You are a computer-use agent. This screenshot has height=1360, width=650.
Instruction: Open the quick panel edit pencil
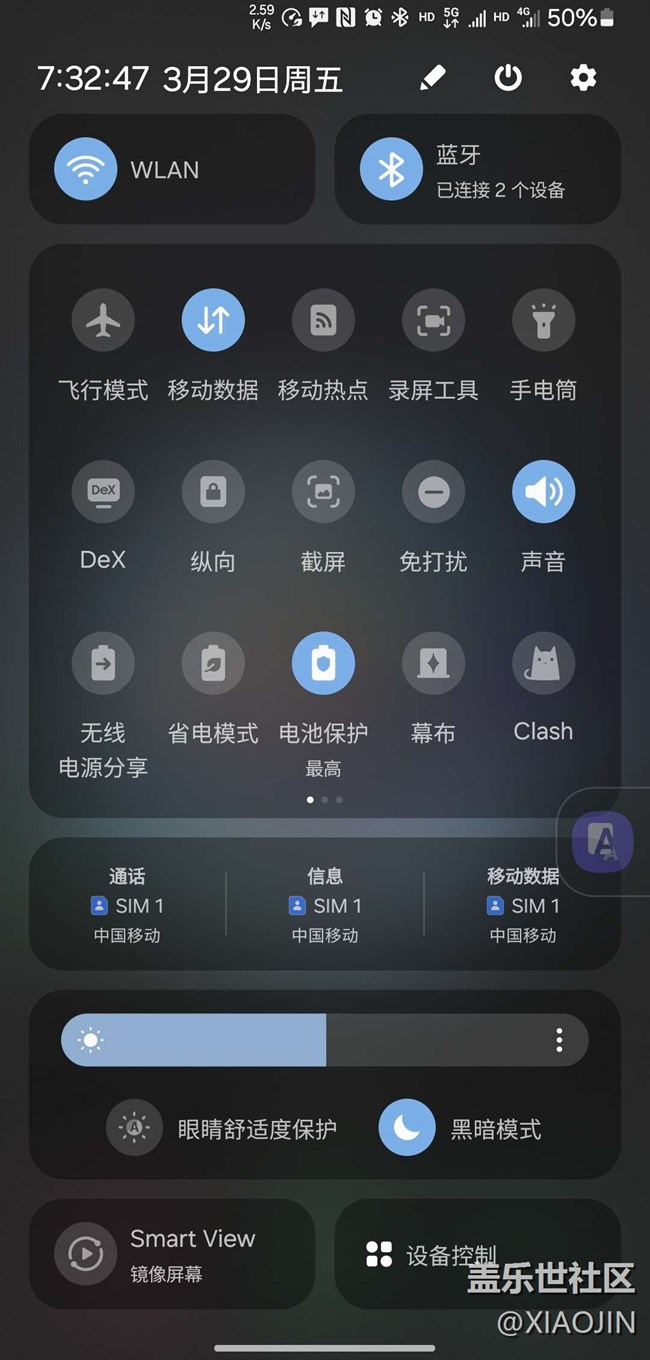pos(432,78)
